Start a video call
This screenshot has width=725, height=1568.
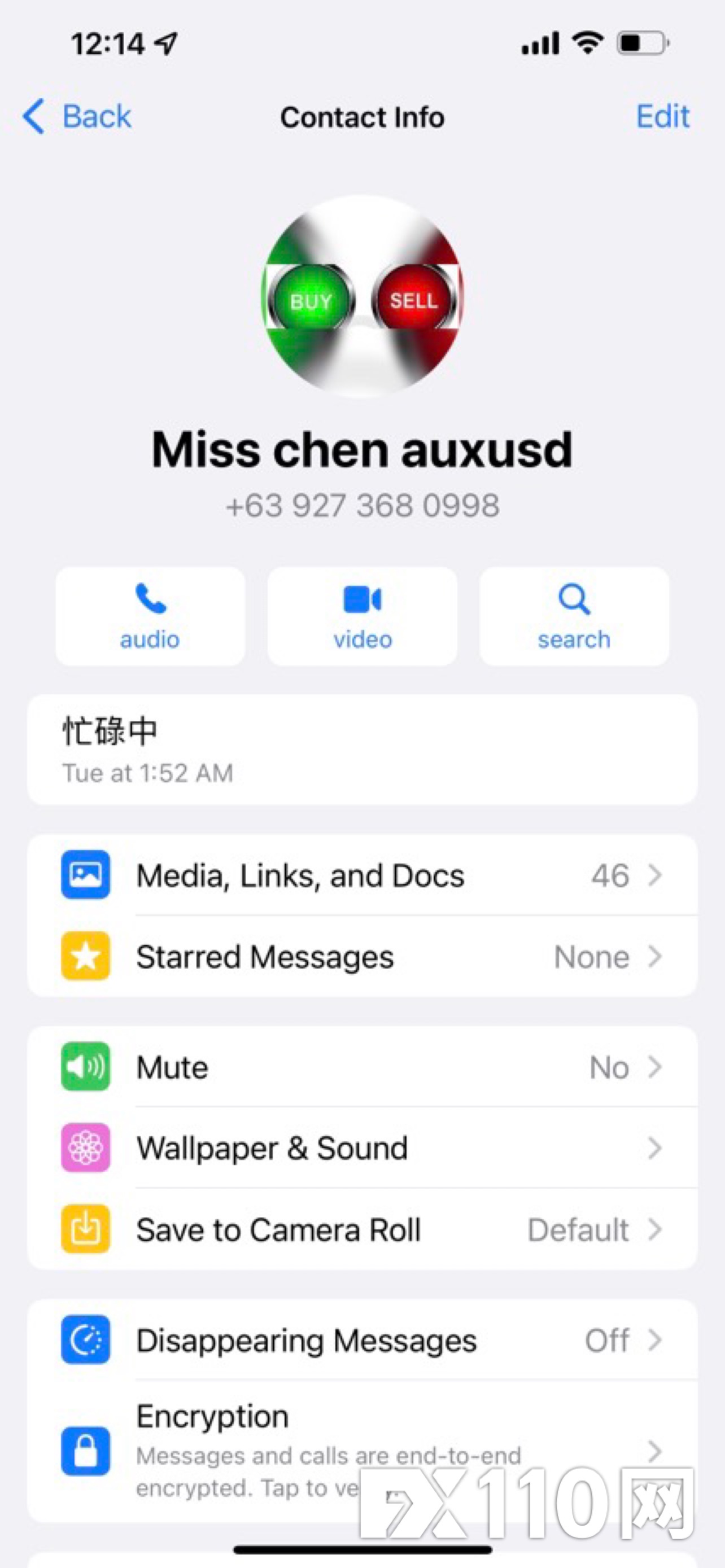pyautogui.click(x=362, y=616)
